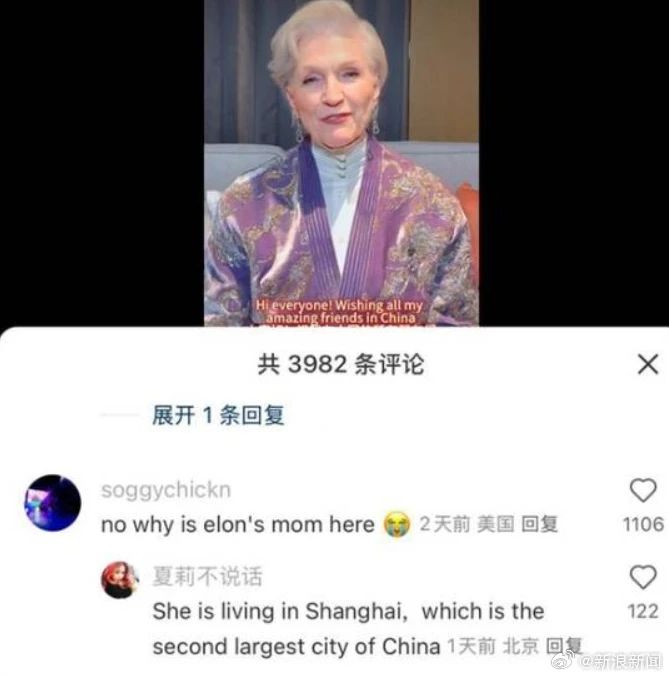
Task: Reply to soggychickn's comment
Action: 540,524
